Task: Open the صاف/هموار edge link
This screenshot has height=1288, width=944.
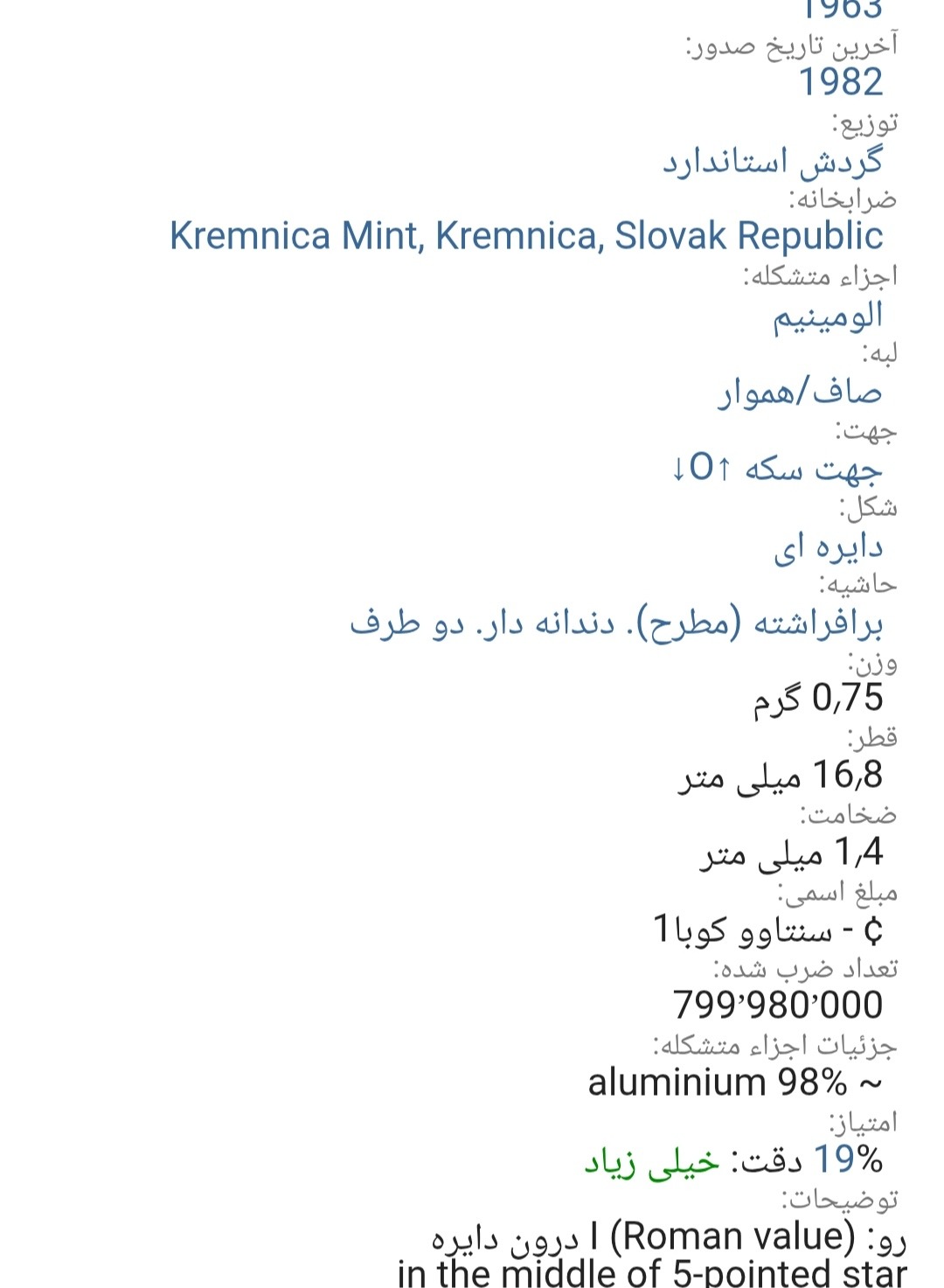Action: (x=800, y=393)
